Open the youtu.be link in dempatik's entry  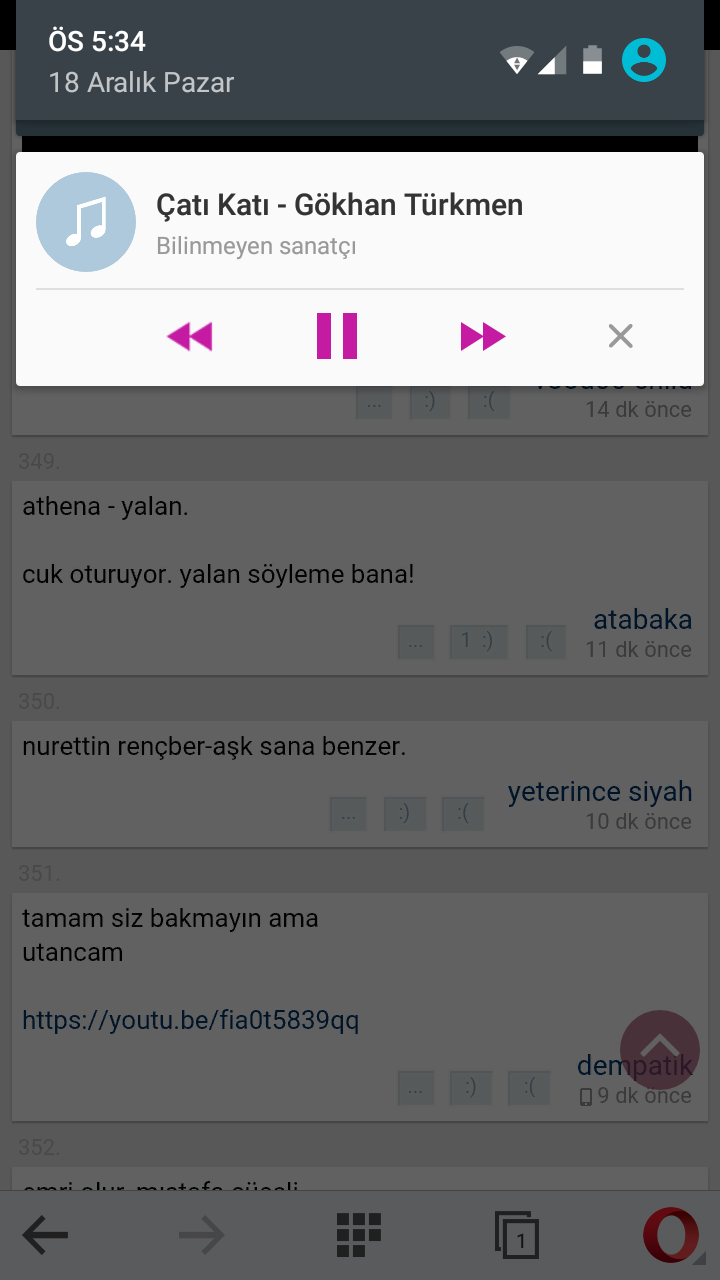[190, 1020]
